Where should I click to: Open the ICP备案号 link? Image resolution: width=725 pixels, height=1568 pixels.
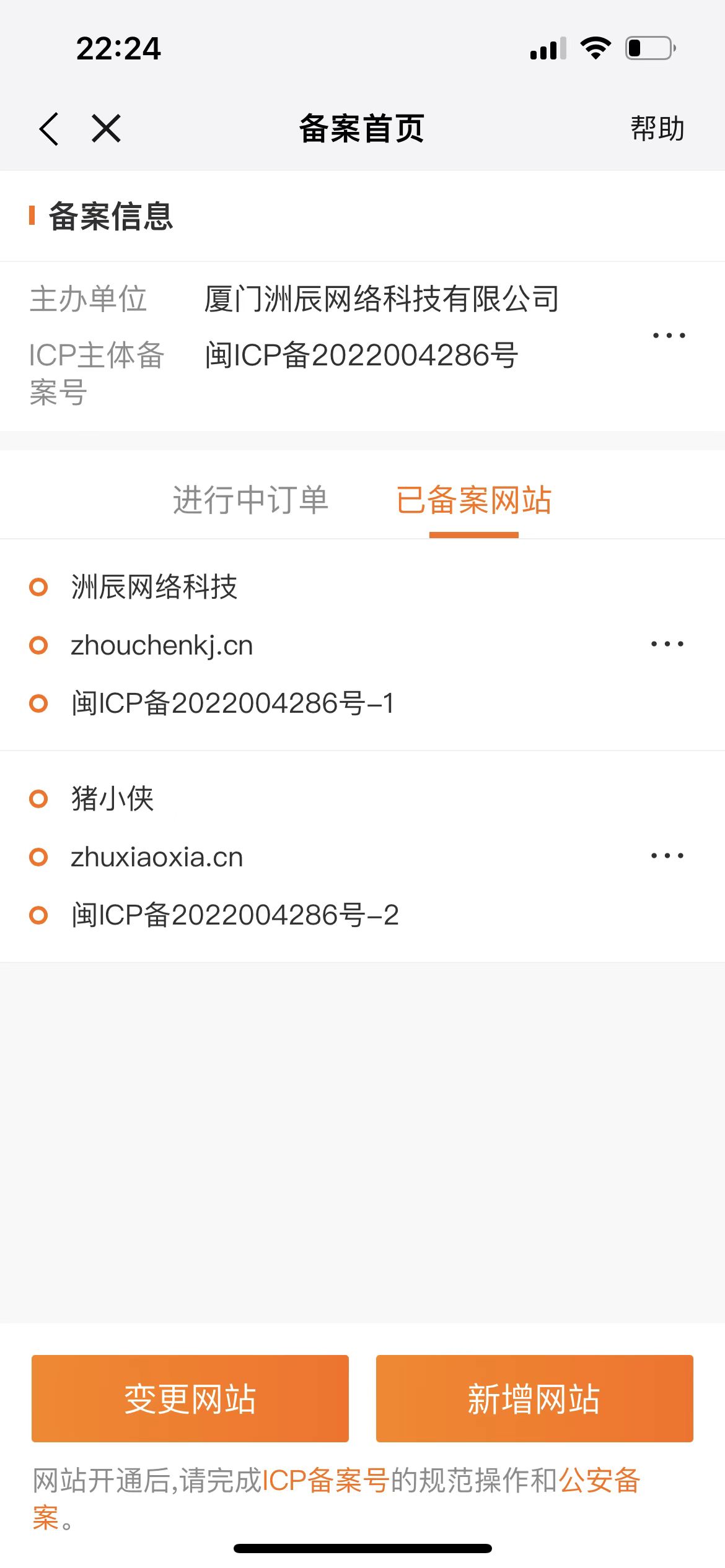click(325, 1481)
